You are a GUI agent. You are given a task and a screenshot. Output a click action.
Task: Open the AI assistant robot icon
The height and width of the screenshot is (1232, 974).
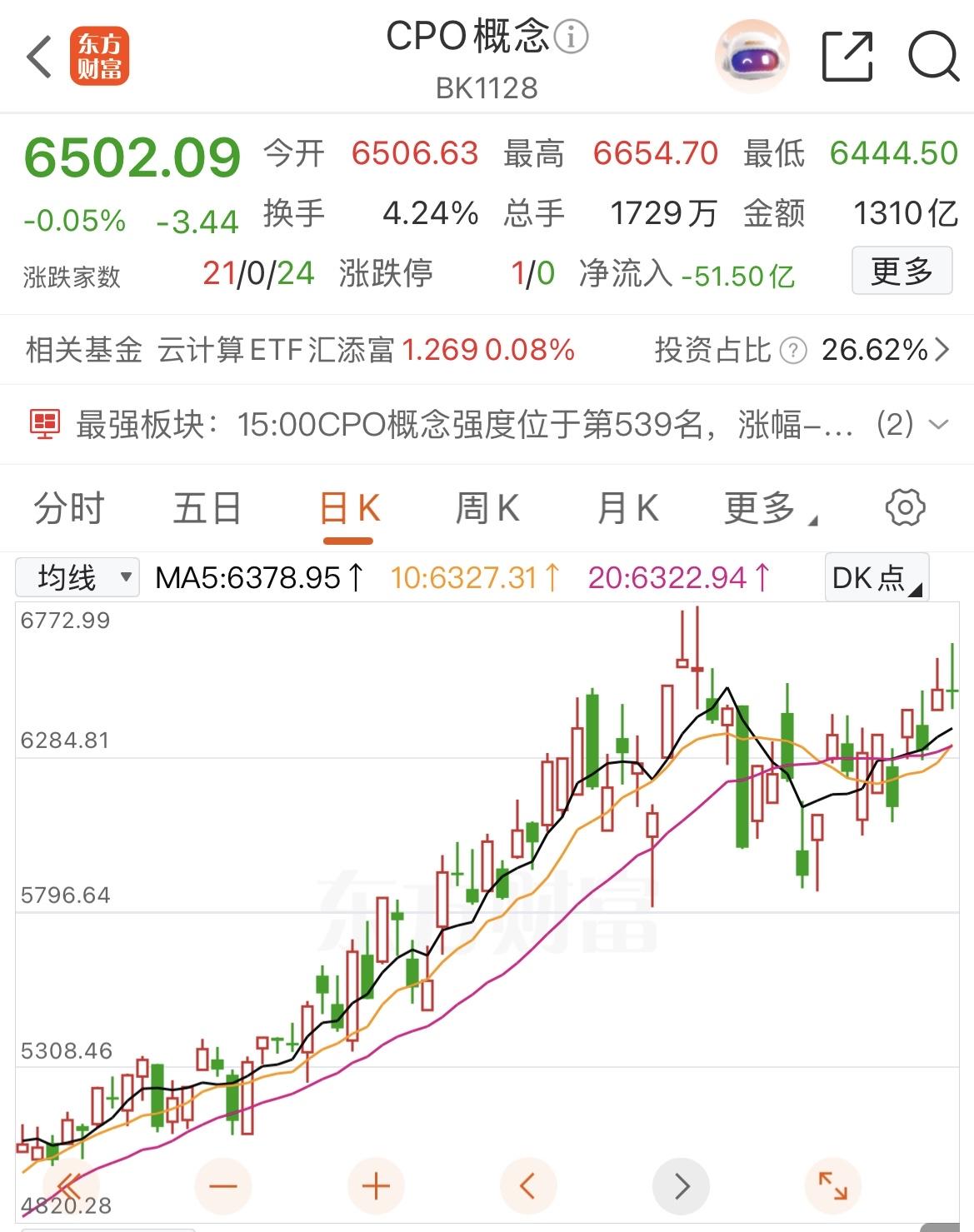751,55
